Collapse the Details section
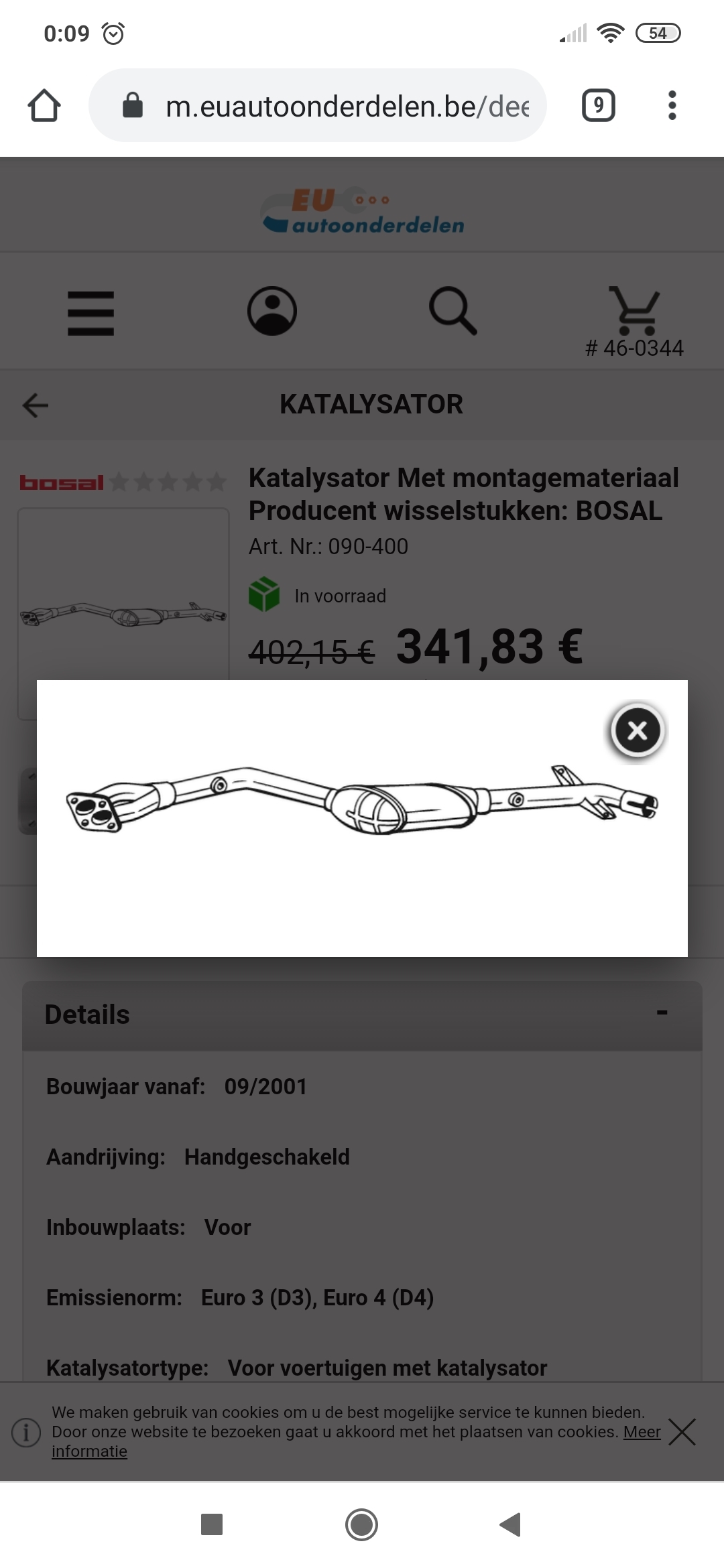The height and width of the screenshot is (1568, 724). [x=662, y=1013]
